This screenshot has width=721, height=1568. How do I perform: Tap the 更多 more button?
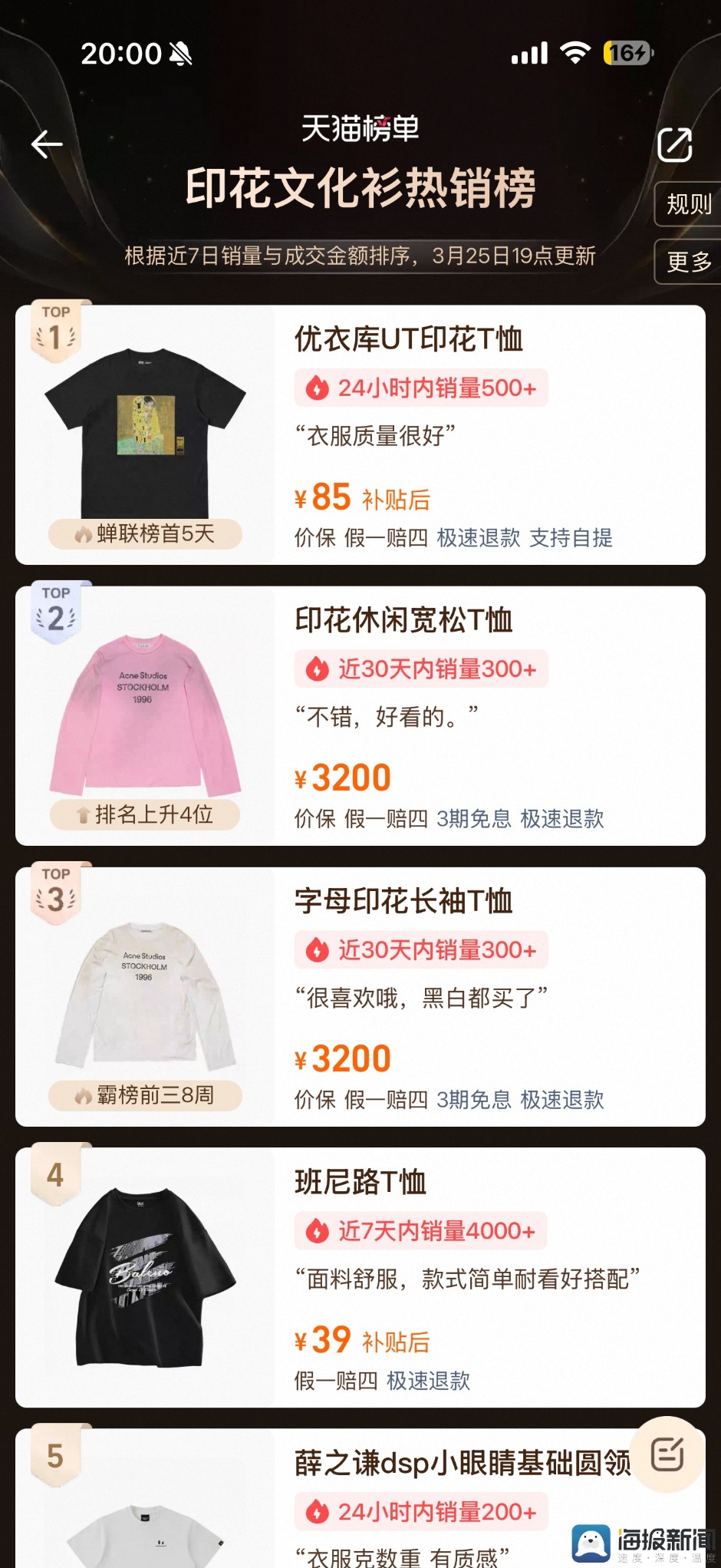[x=688, y=262]
